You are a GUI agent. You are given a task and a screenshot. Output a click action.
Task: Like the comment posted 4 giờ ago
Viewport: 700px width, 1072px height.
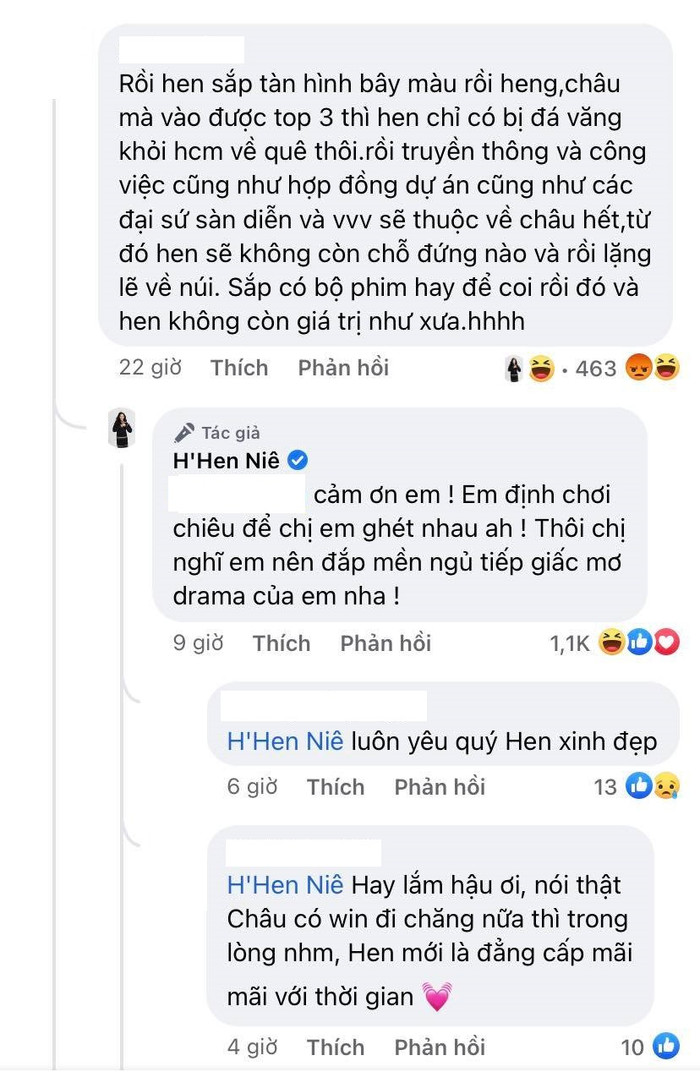click(x=335, y=1047)
